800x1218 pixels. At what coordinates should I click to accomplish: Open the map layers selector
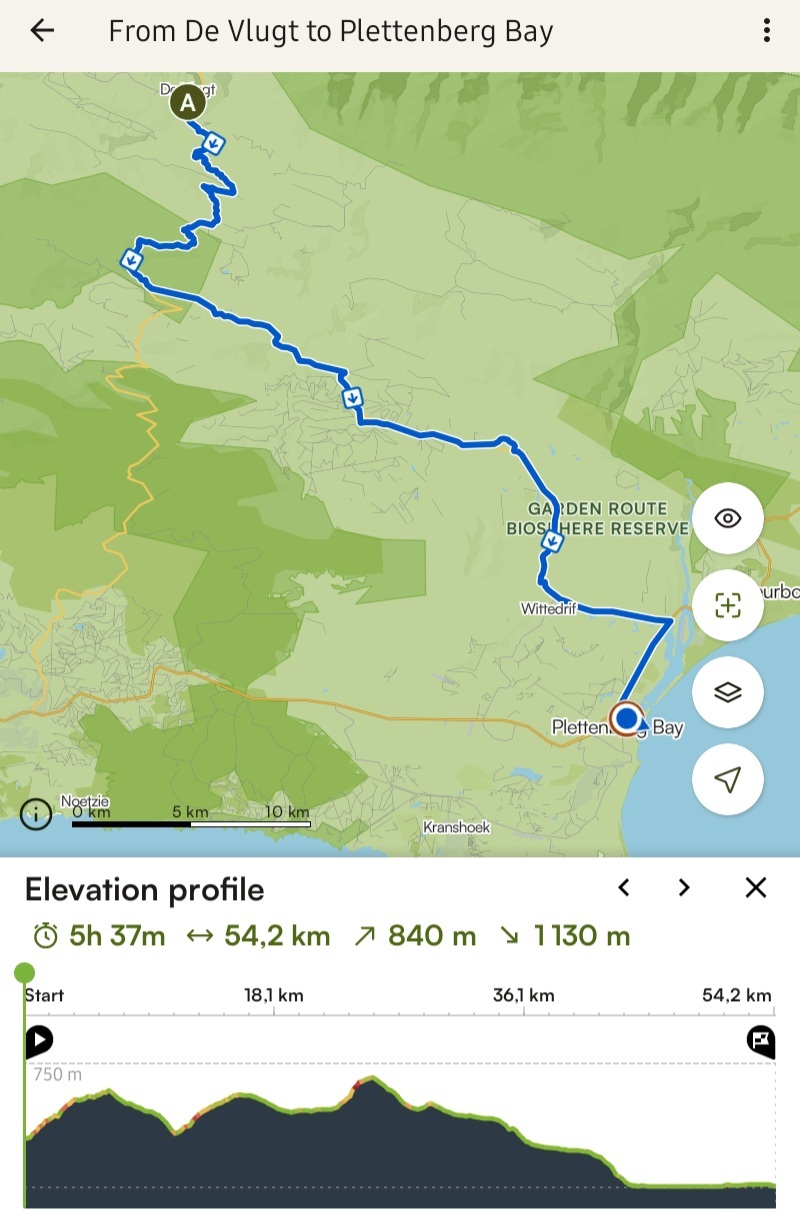pos(728,692)
